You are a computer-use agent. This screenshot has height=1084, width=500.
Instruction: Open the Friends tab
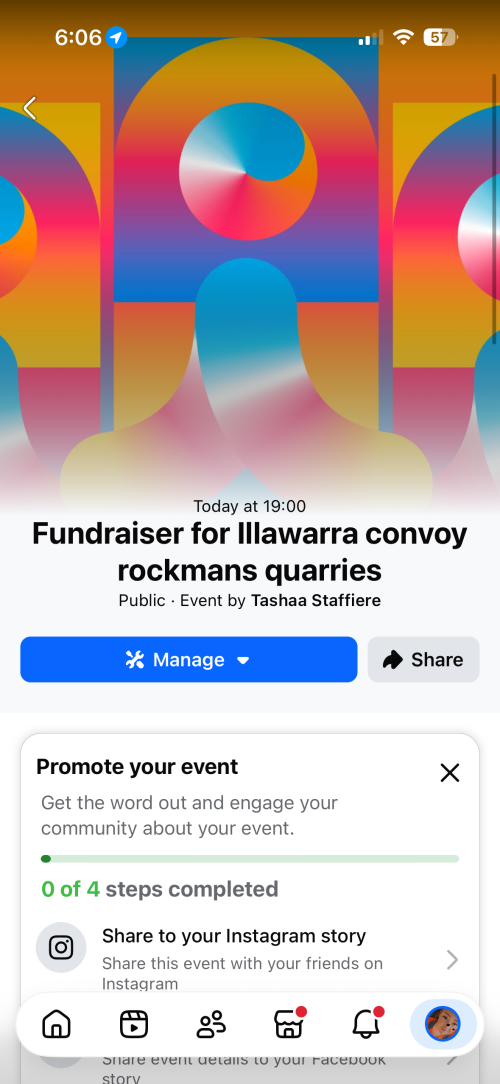[211, 1024]
